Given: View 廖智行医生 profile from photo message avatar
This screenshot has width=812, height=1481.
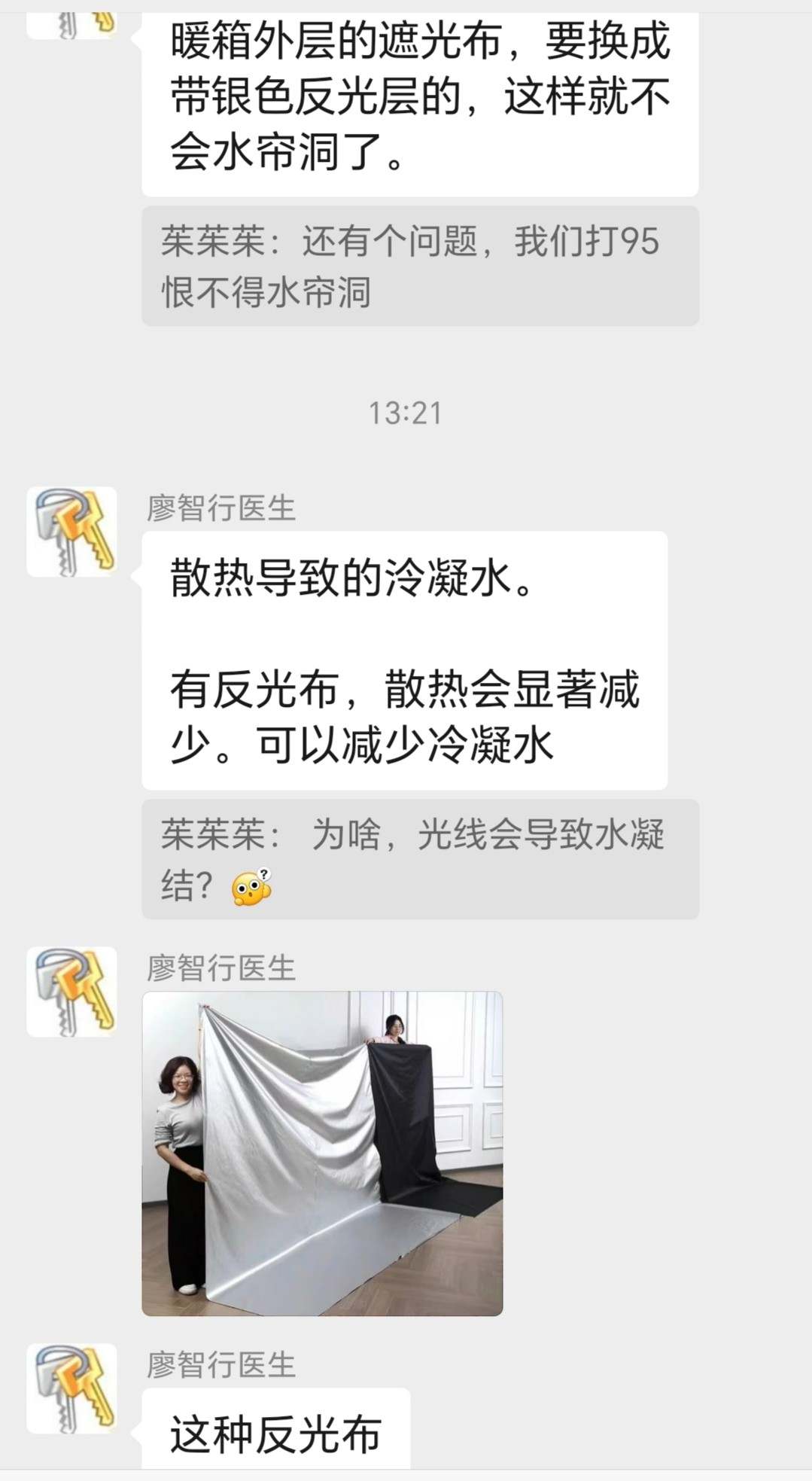Looking at the screenshot, I should coord(72,992).
